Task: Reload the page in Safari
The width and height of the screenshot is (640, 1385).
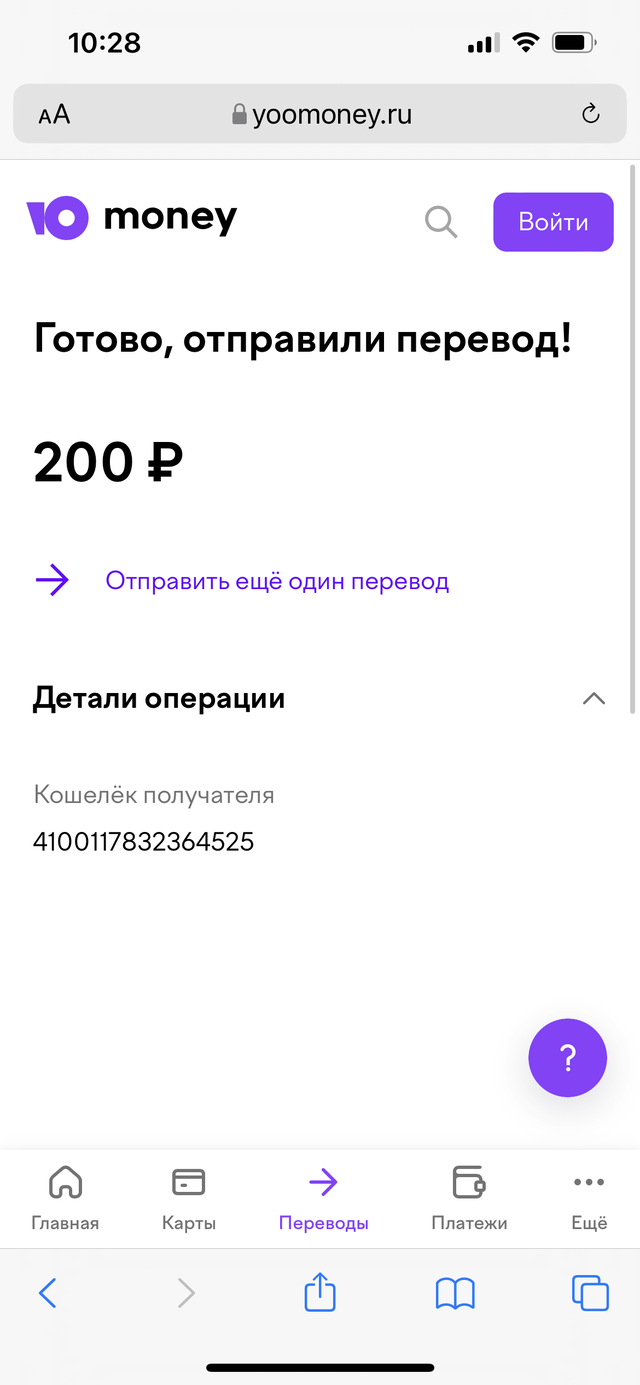Action: coord(591,114)
